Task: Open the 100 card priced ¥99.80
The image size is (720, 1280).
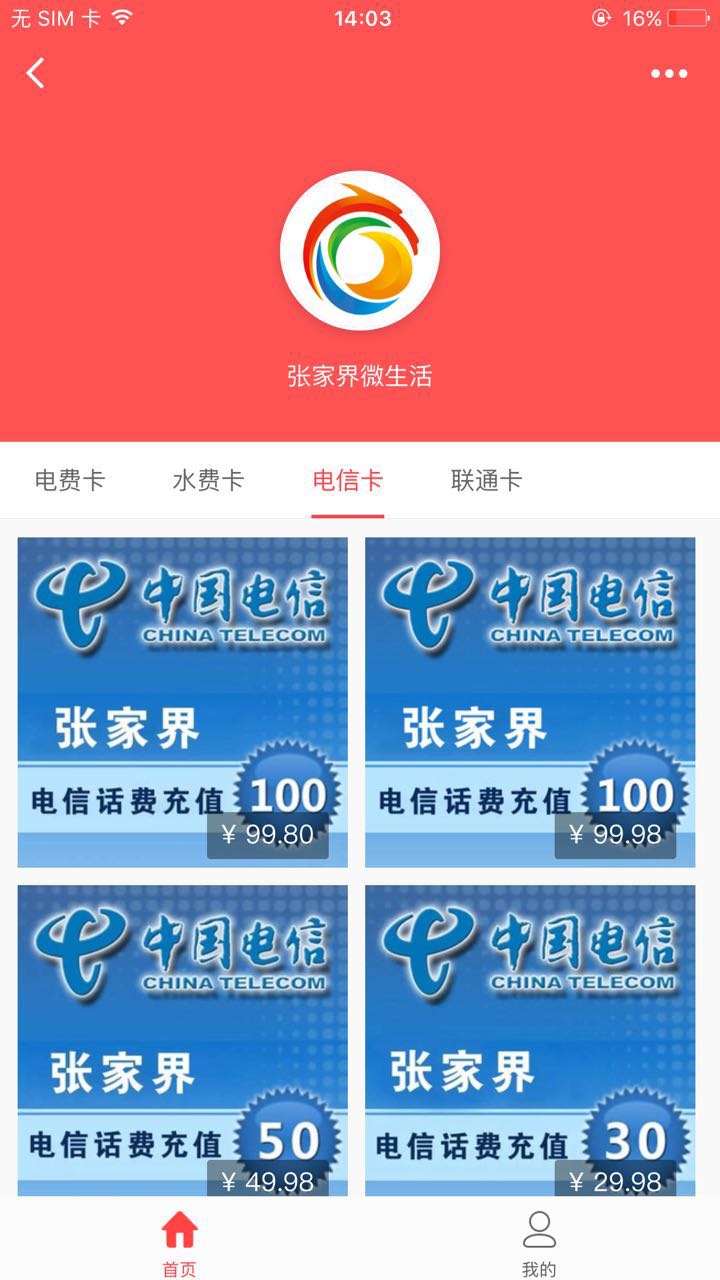Action: point(183,702)
